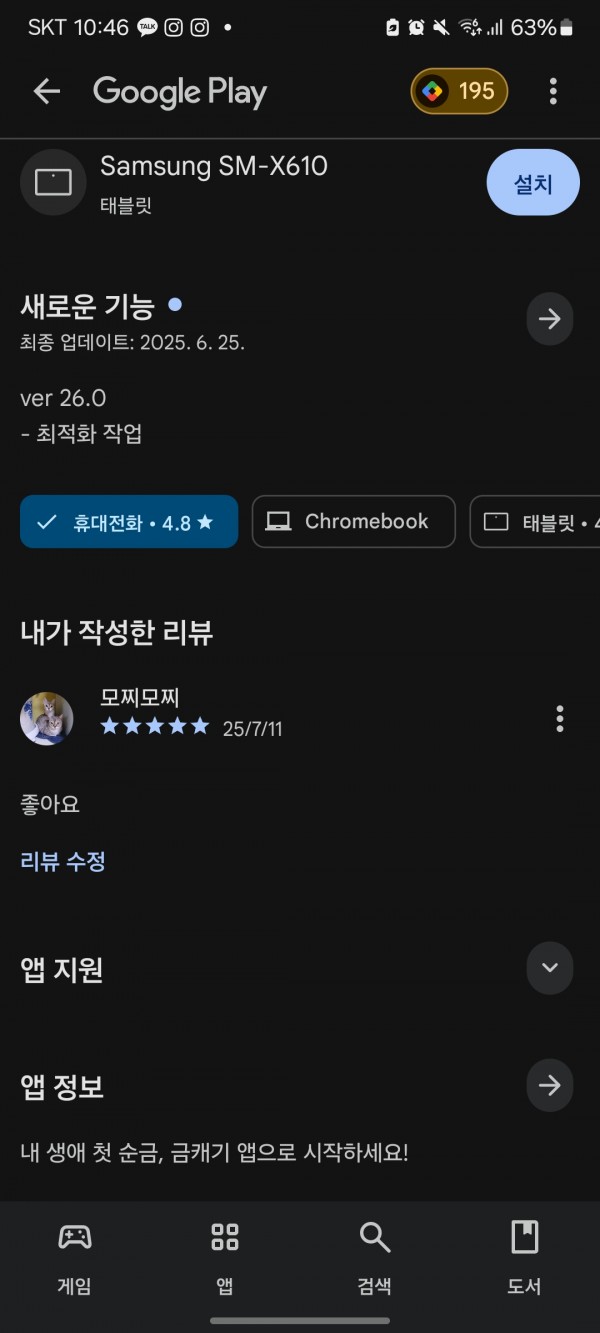The height and width of the screenshot is (1333, 600).
Task: Open the 새로운 기능 arrow
Action: tap(550, 319)
